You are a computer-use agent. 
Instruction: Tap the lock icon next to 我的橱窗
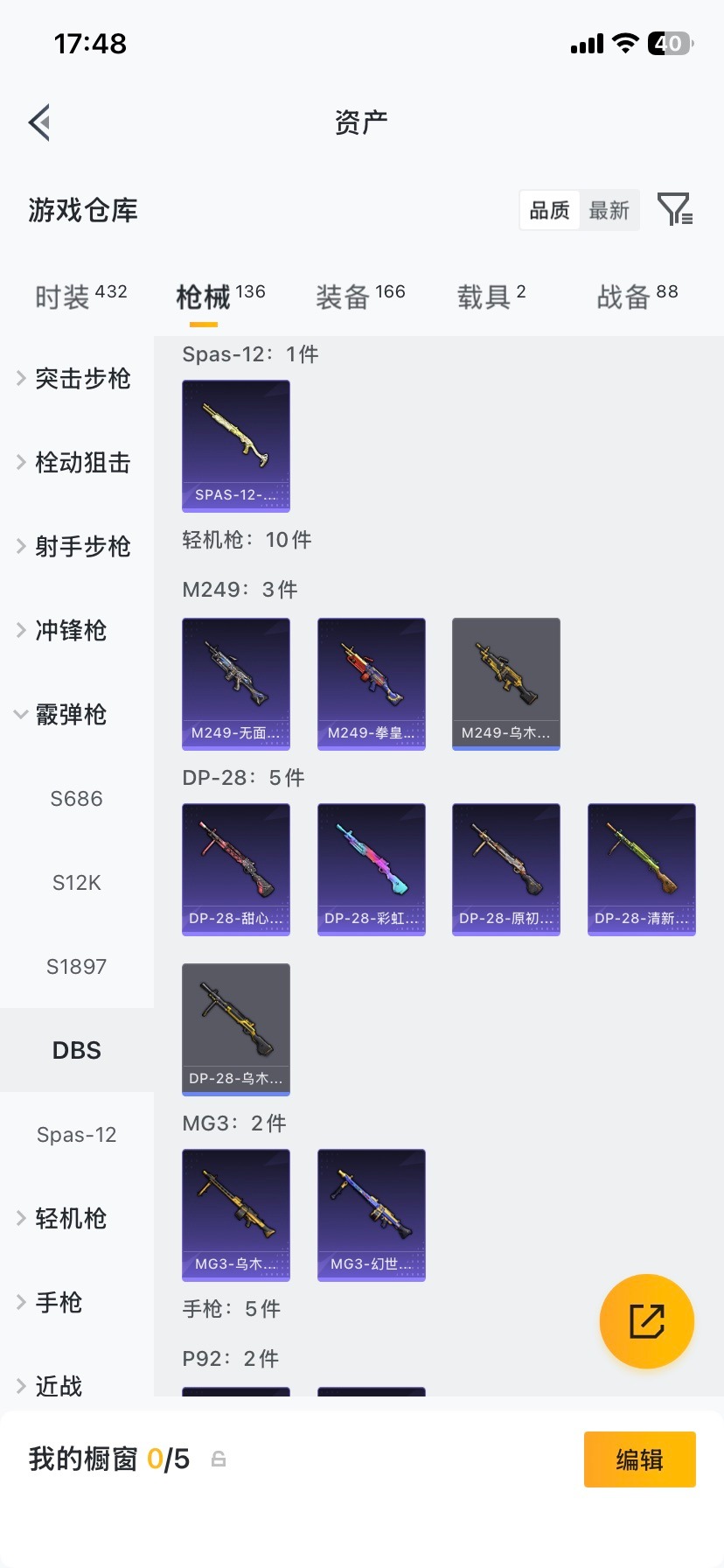pyautogui.click(x=217, y=1459)
